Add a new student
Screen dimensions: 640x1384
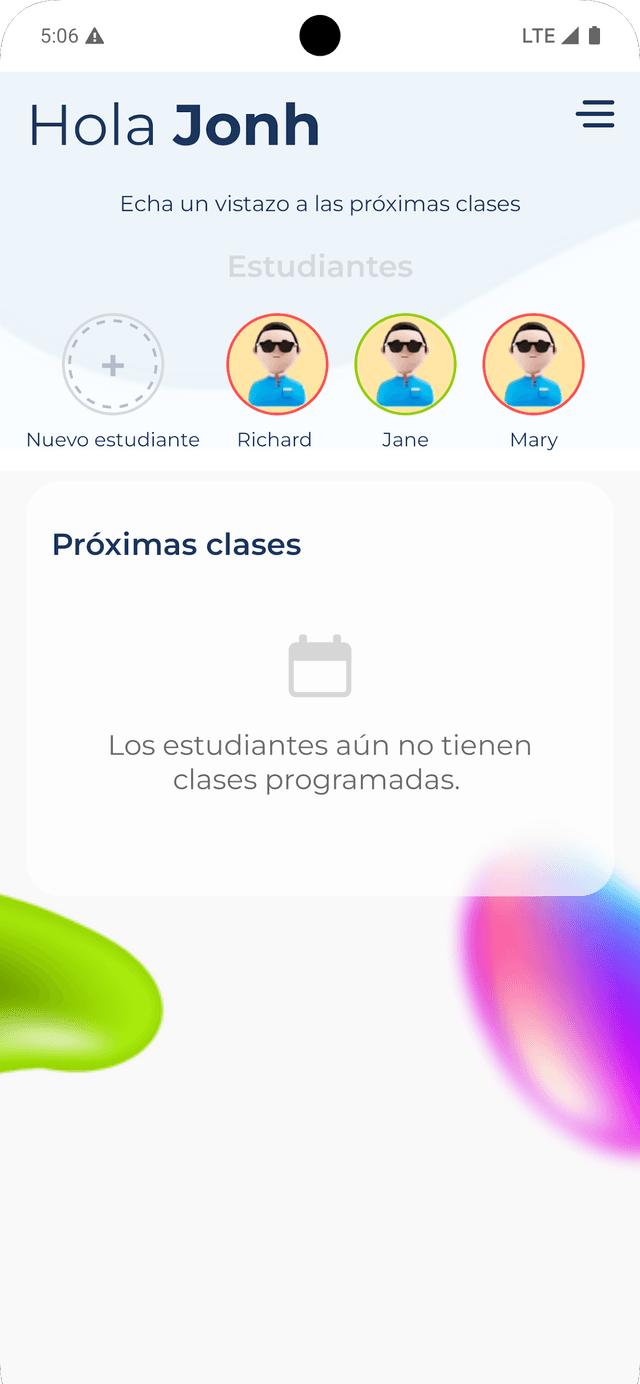click(x=113, y=365)
